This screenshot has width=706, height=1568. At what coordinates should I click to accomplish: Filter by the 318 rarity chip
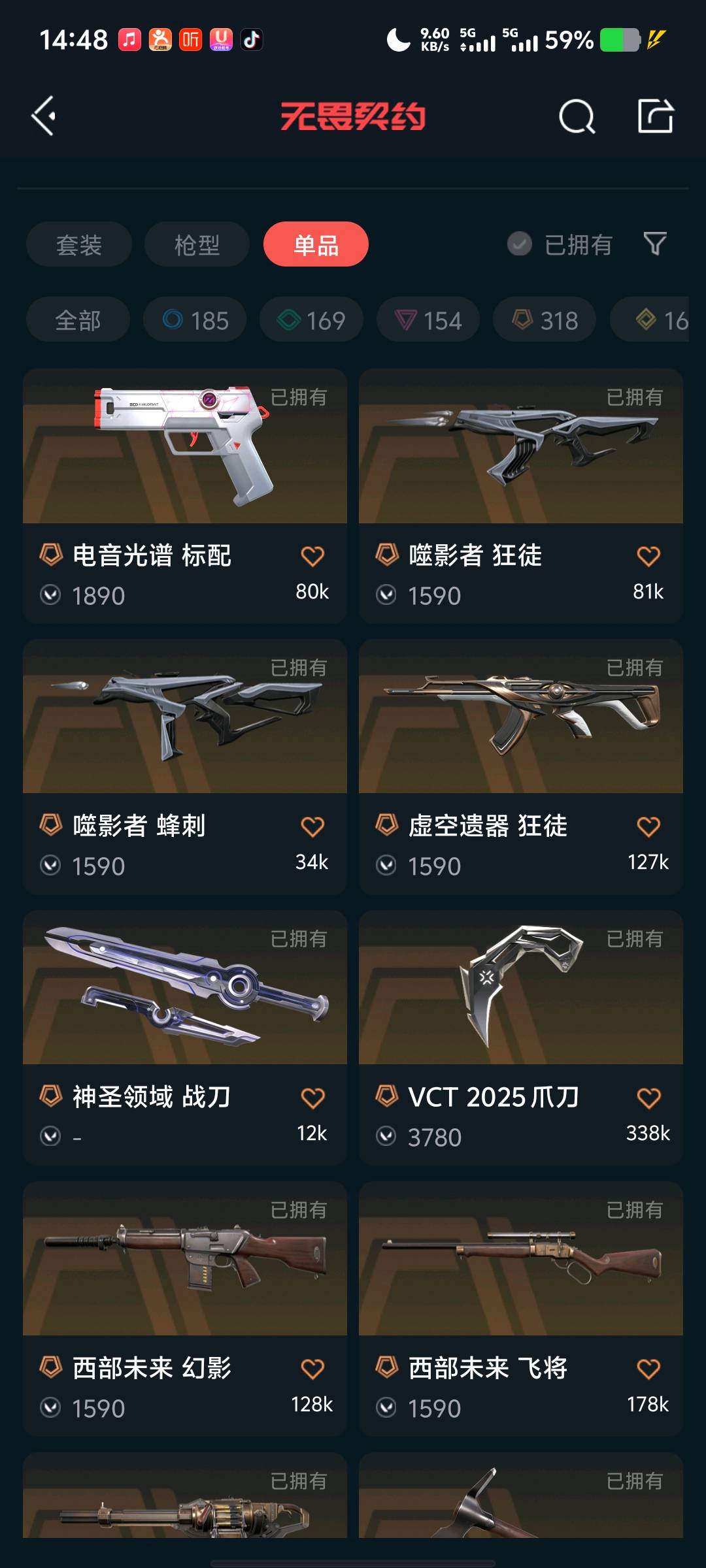[545, 320]
